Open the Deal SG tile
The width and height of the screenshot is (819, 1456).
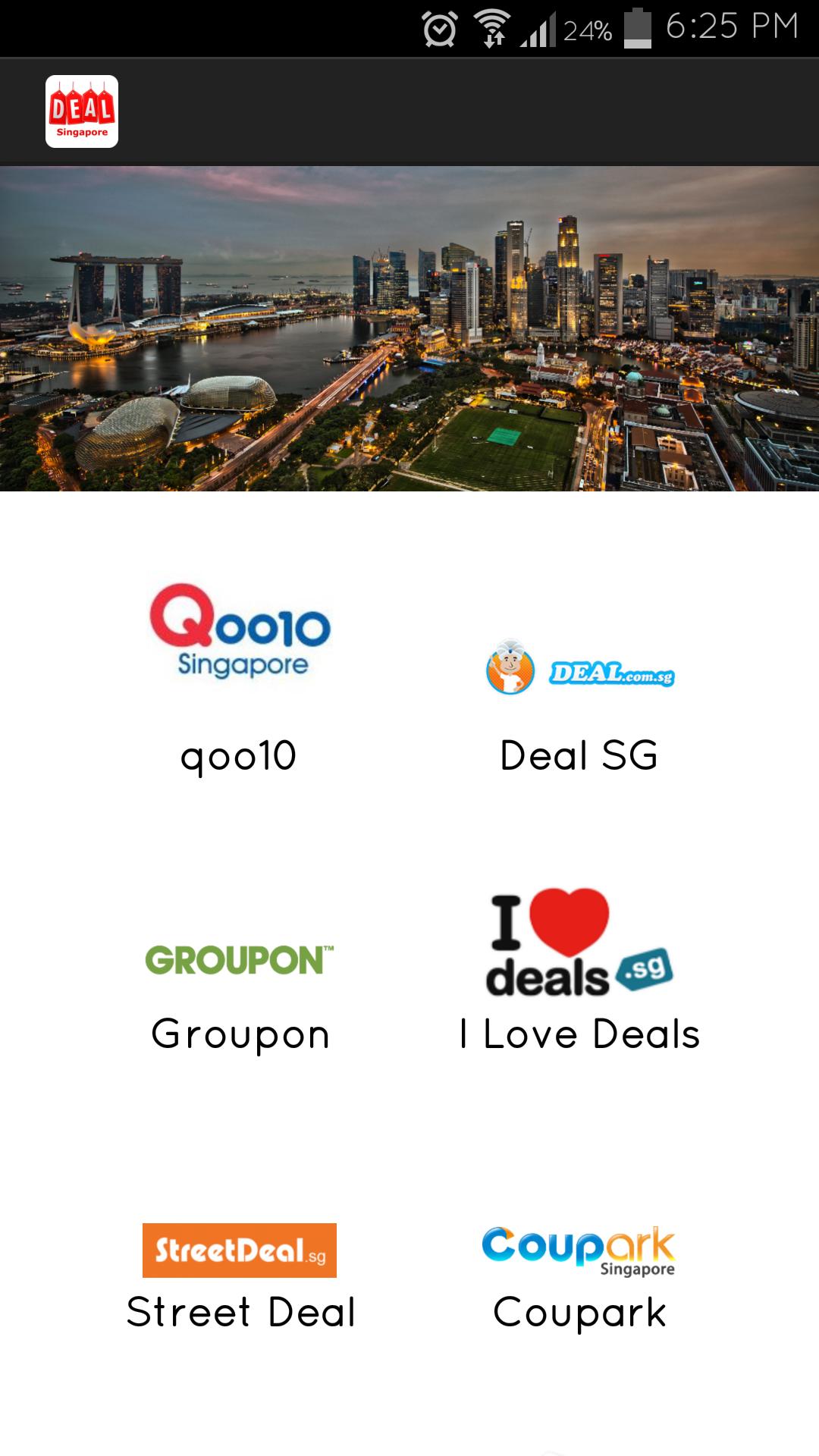tap(579, 701)
